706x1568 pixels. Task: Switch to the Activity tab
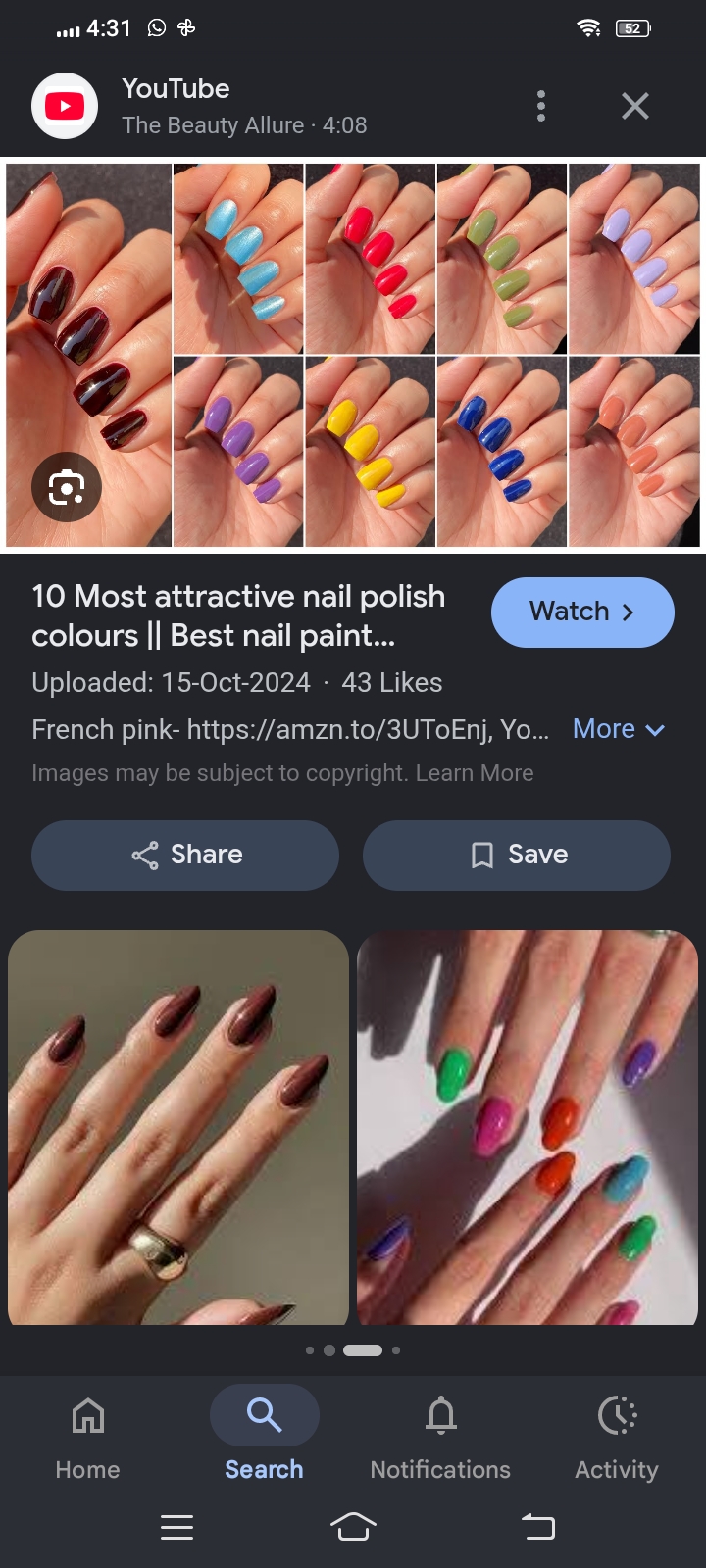coord(617,1436)
